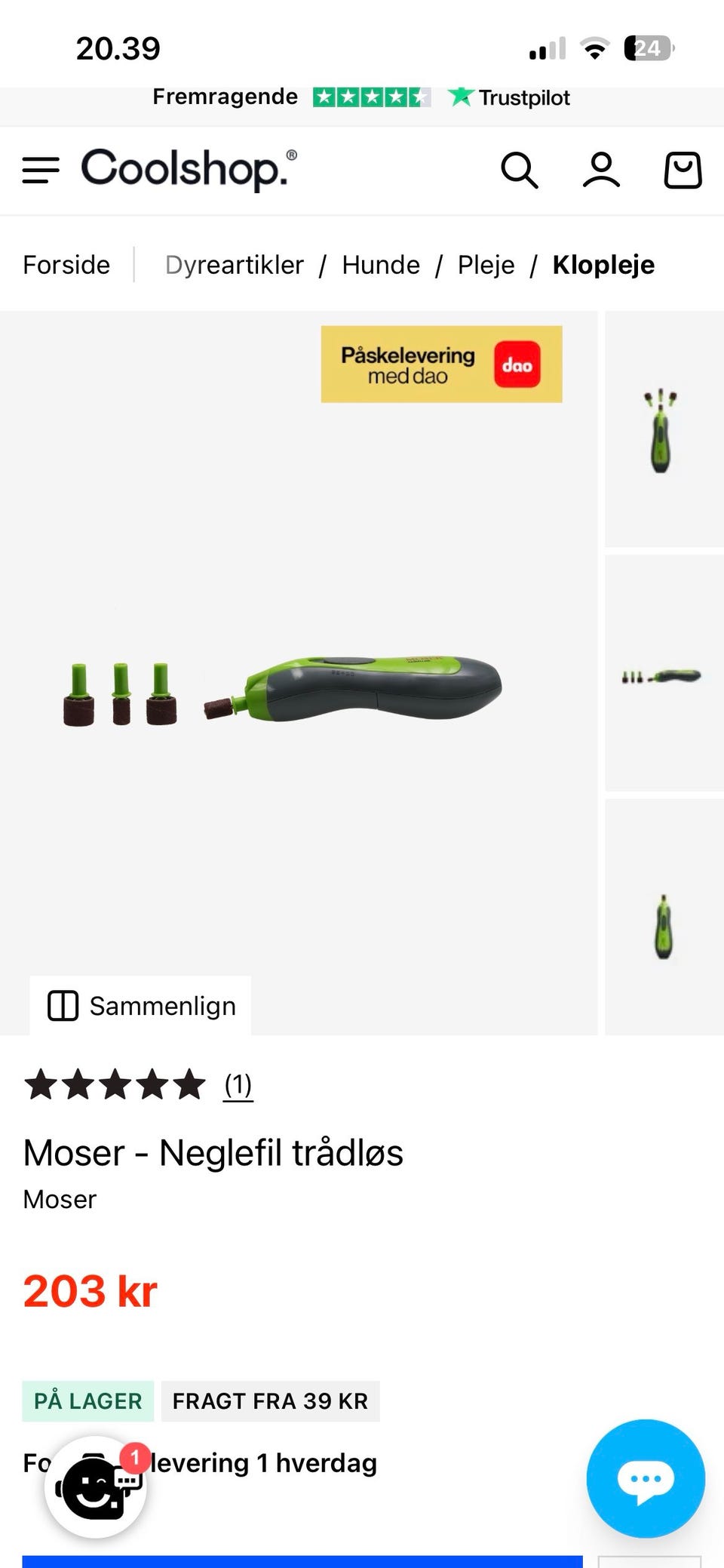
Task: Select the first product thumbnail with attachments
Action: [662, 427]
